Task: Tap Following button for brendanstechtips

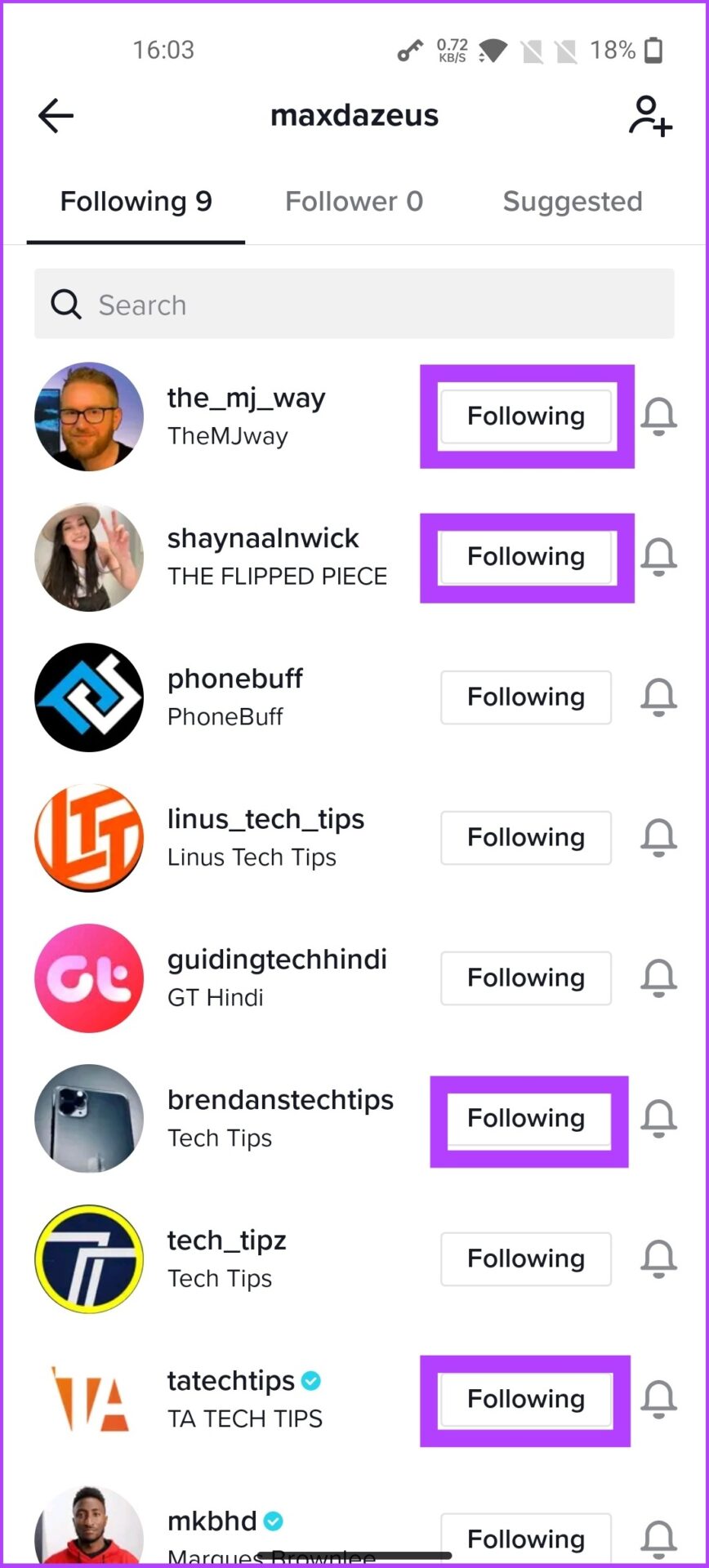Action: pos(526,1119)
